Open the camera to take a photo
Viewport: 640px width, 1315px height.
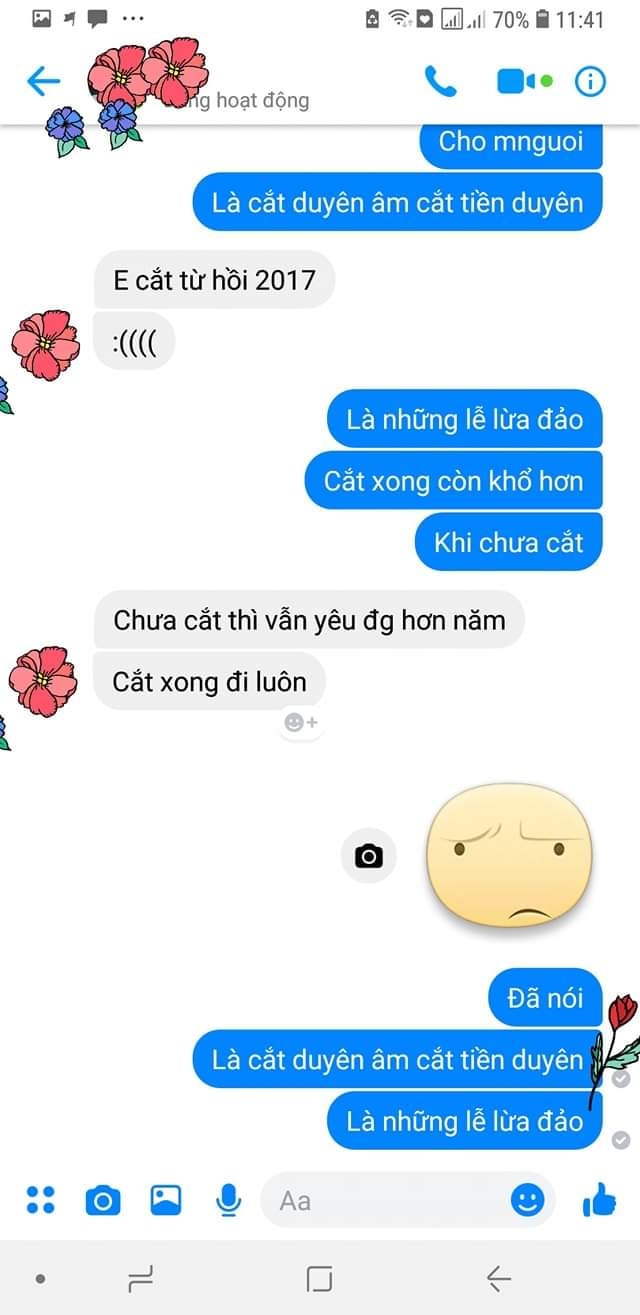tap(102, 1199)
